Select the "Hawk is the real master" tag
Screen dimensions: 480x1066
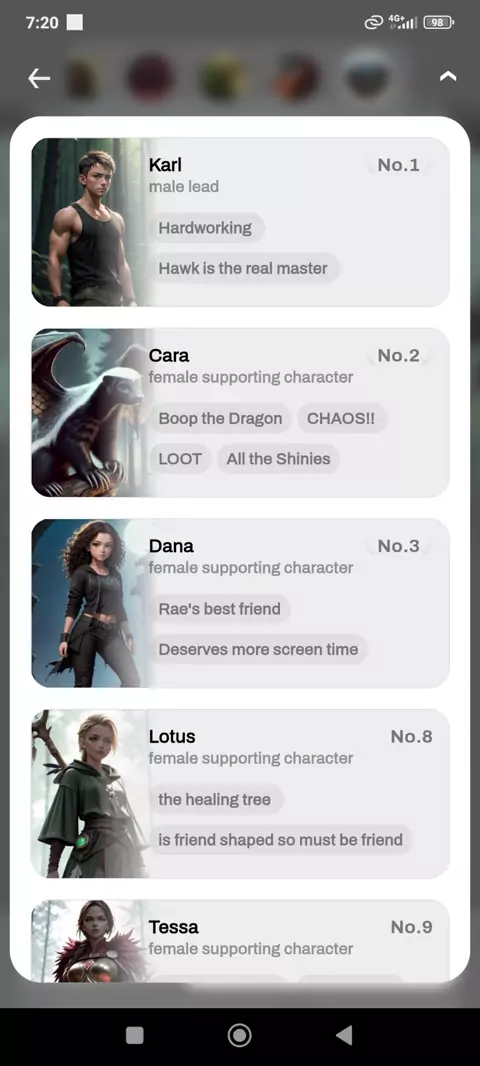tap(243, 269)
